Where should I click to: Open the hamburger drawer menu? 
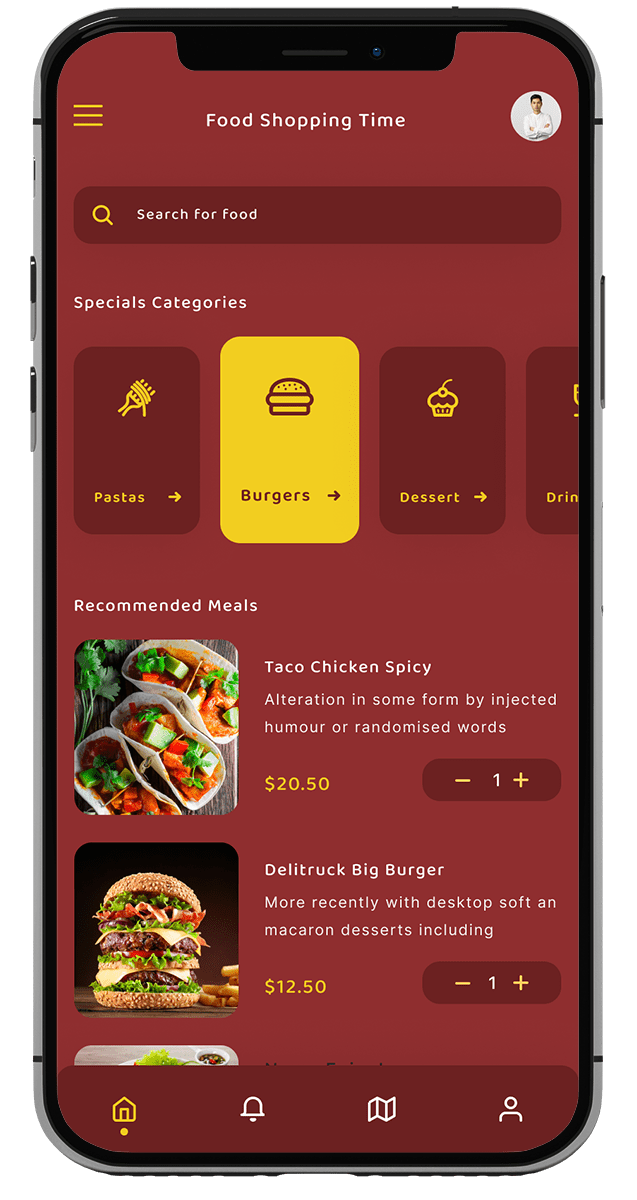(88, 116)
